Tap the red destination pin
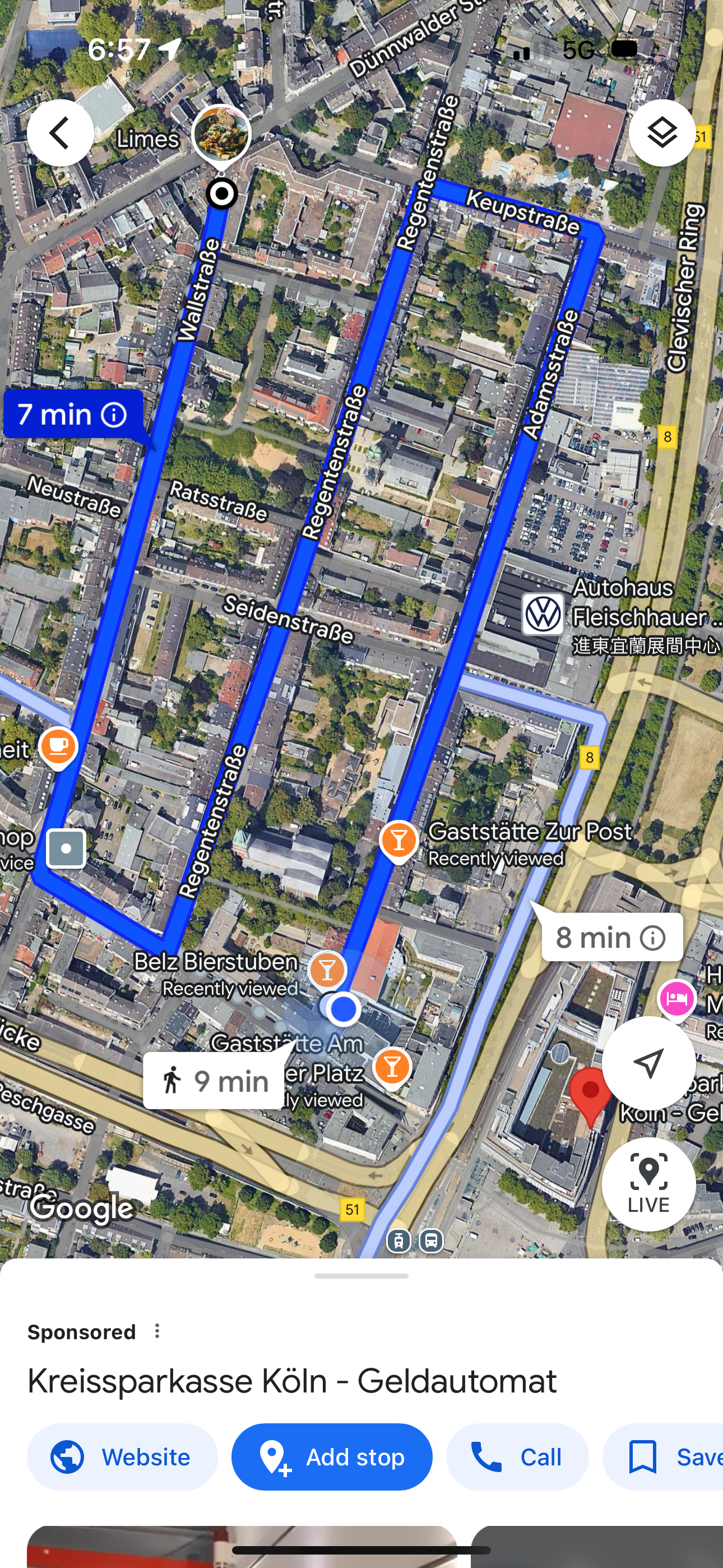 [590, 1092]
